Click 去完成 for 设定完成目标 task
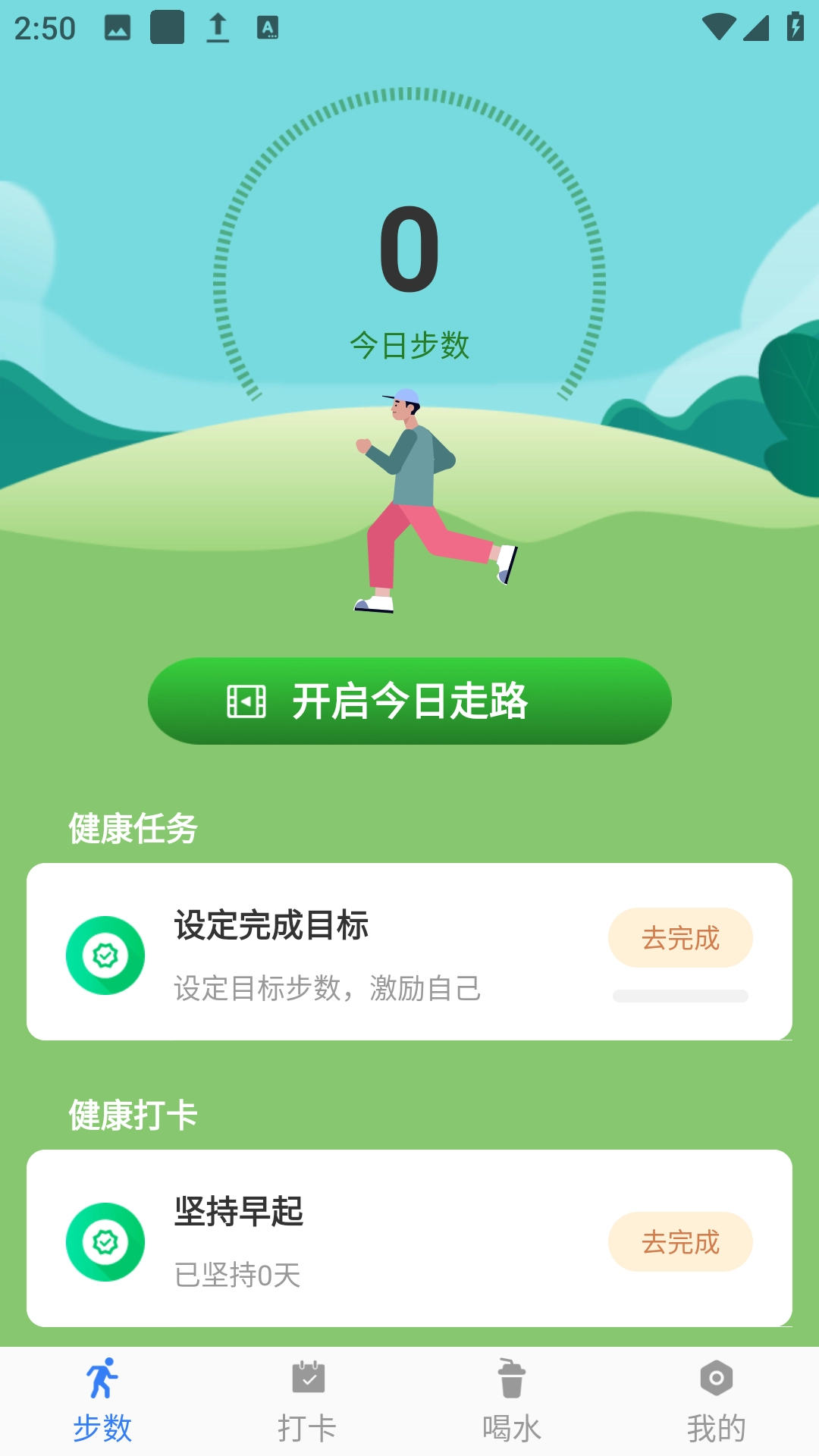The width and height of the screenshot is (819, 1456). [x=680, y=938]
